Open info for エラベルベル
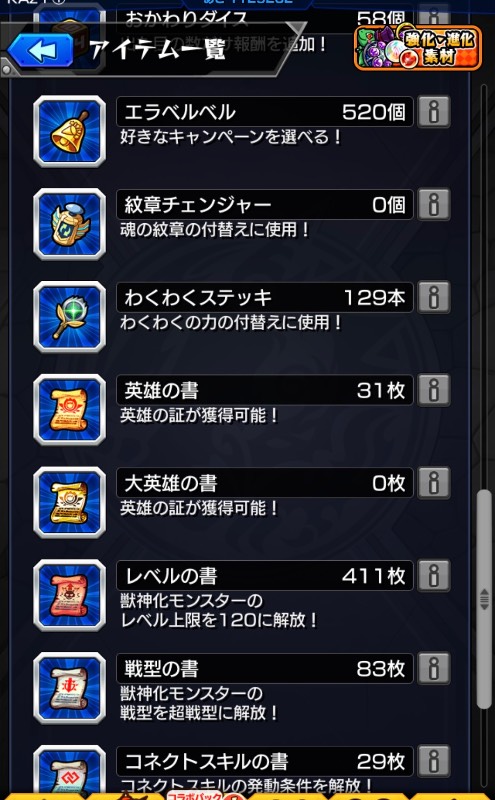This screenshot has height=800, width=495. 434,111
